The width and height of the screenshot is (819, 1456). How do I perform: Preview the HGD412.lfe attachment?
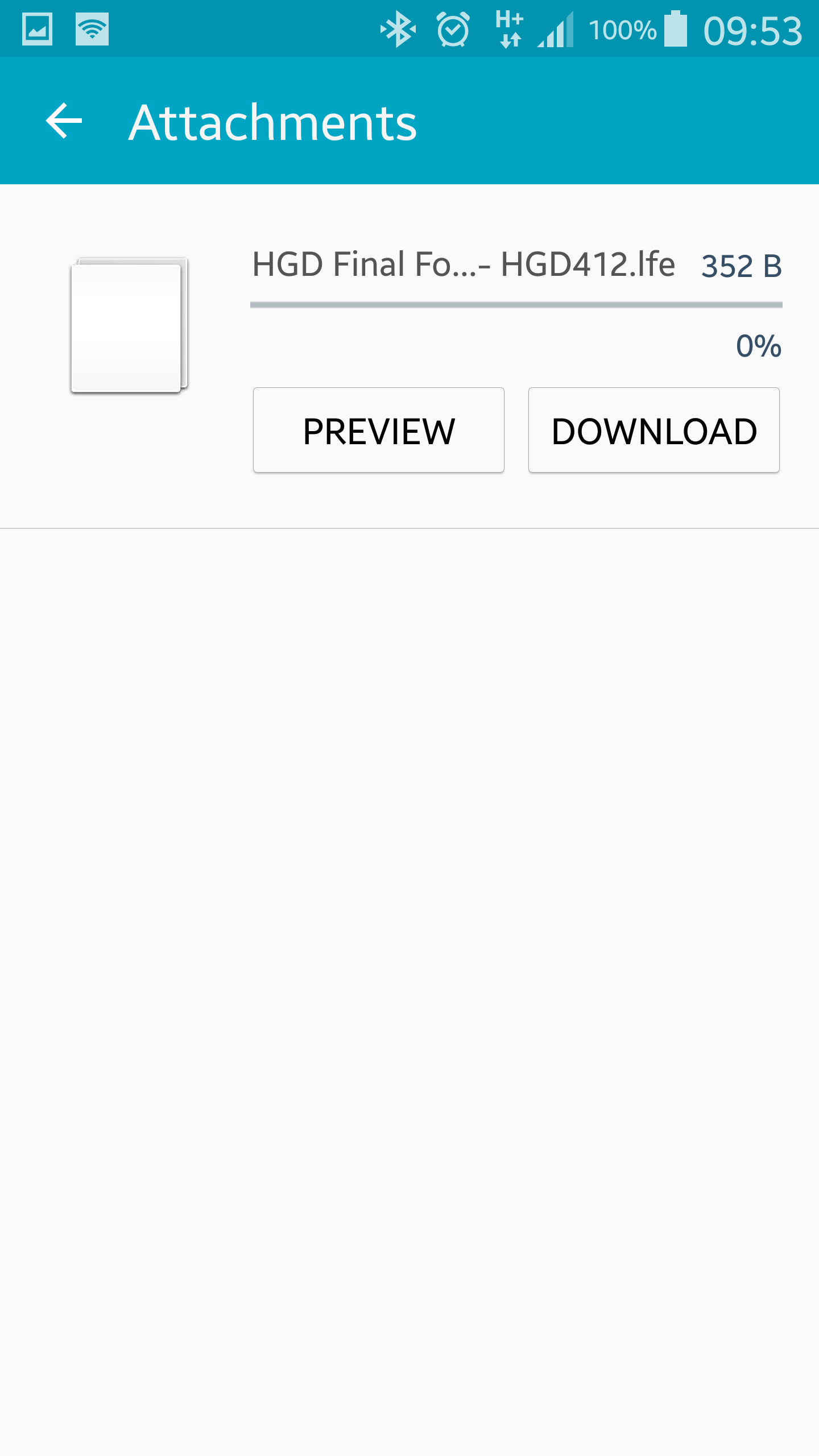(378, 430)
